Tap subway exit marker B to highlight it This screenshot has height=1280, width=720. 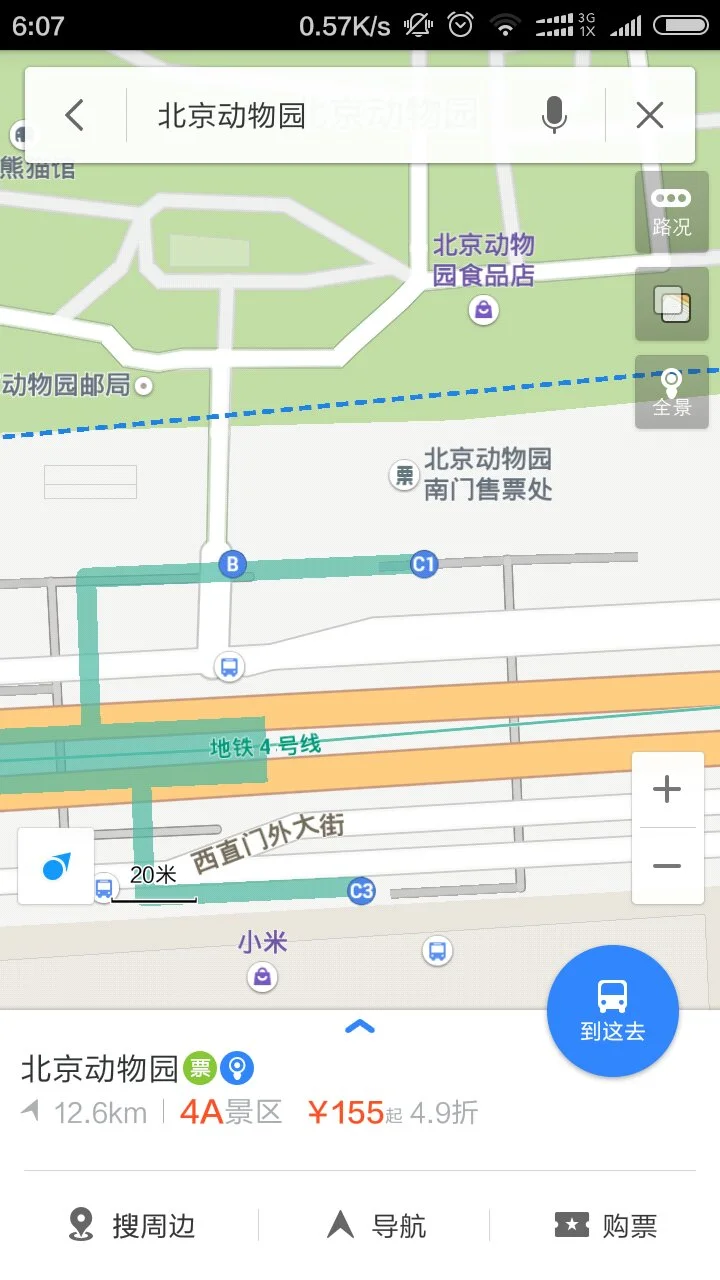click(231, 564)
